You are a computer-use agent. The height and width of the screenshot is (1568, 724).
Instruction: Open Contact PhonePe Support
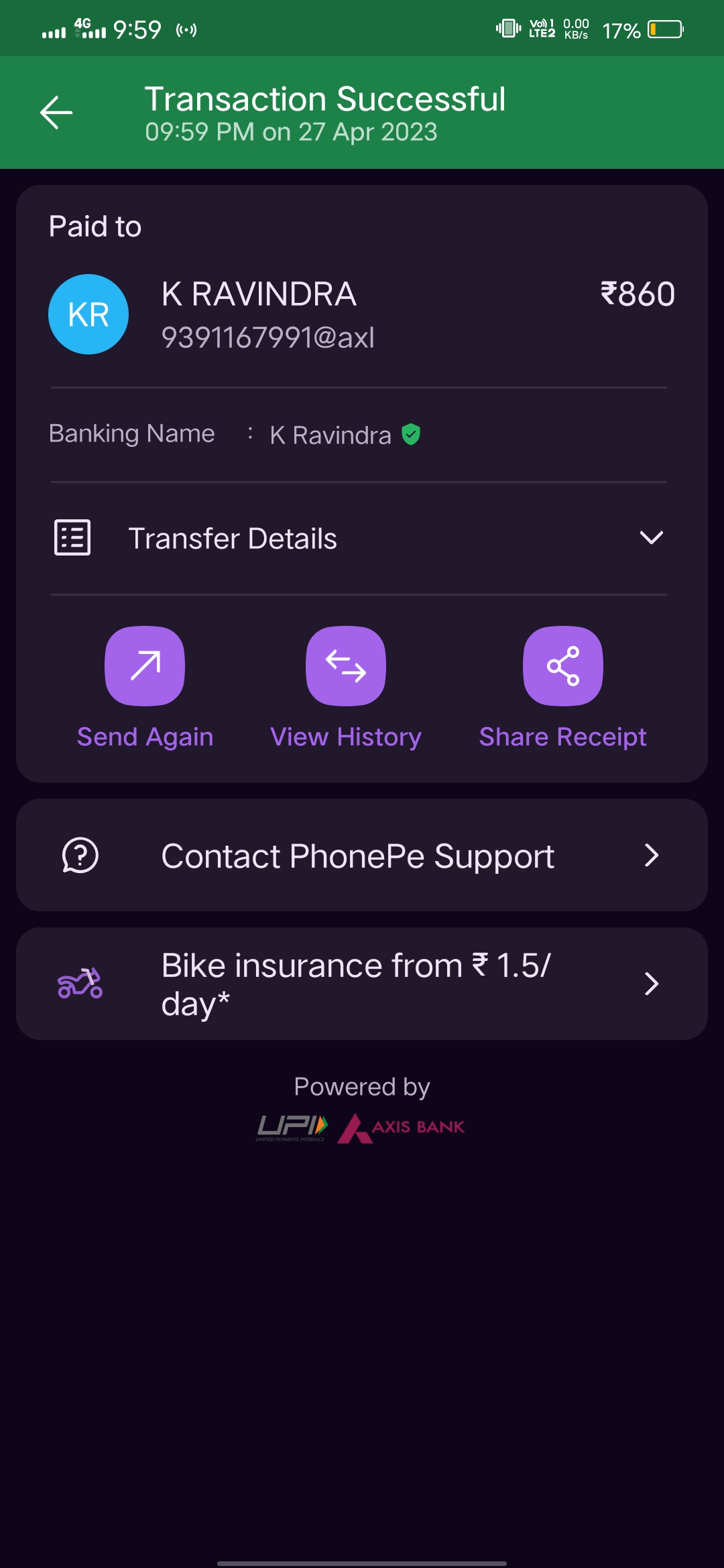362,855
